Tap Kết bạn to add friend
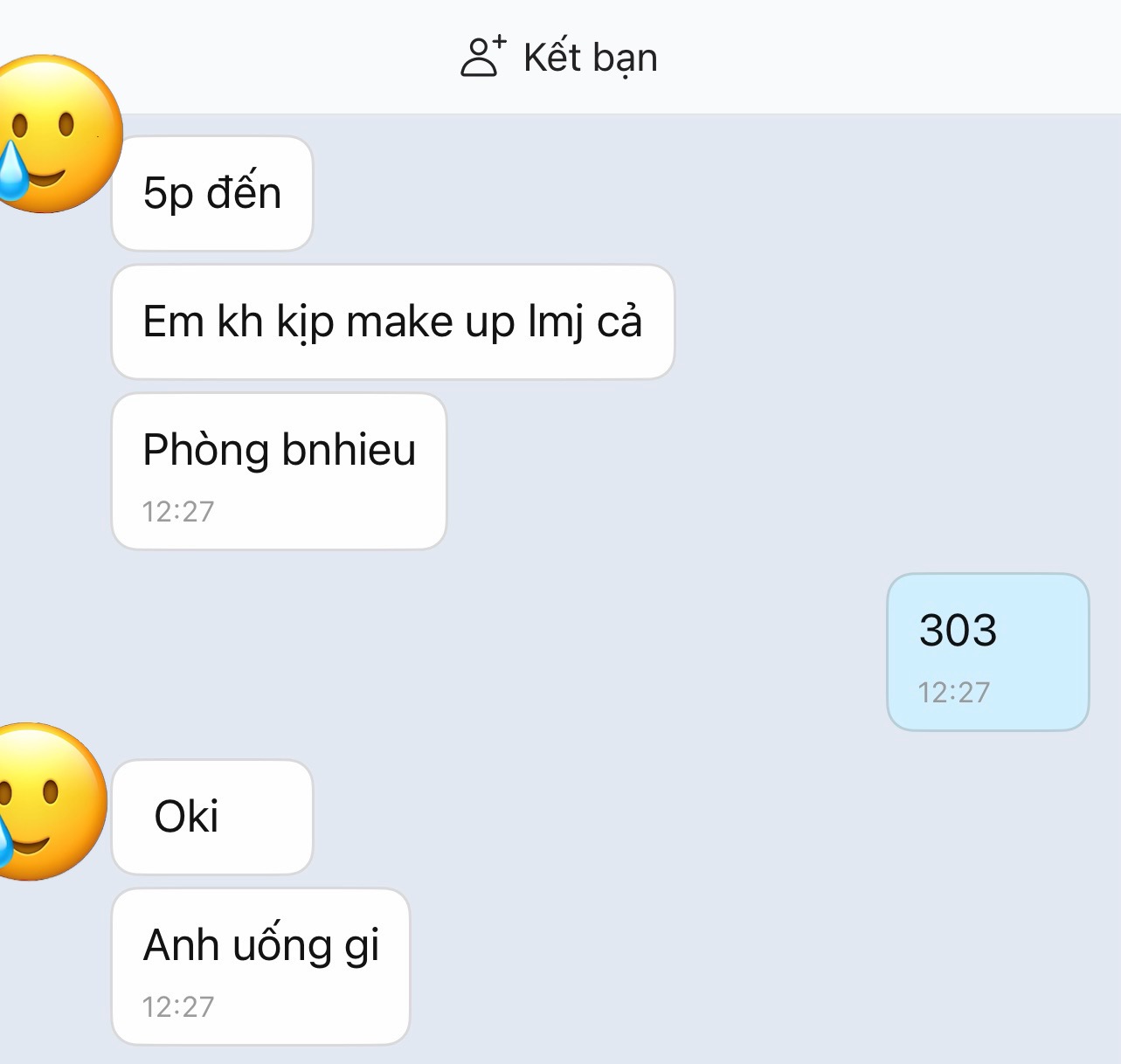 click(559, 58)
